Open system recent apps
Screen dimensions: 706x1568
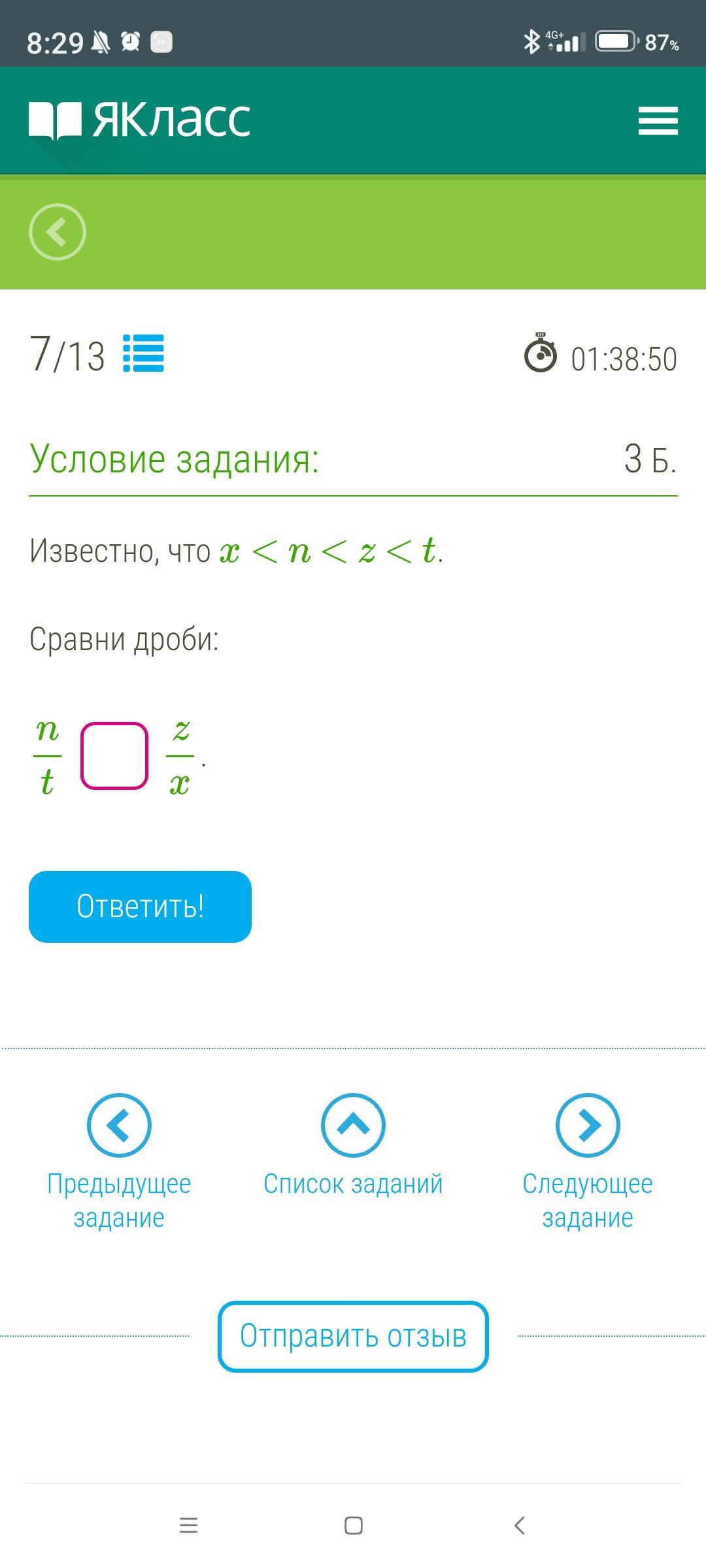tap(188, 1526)
